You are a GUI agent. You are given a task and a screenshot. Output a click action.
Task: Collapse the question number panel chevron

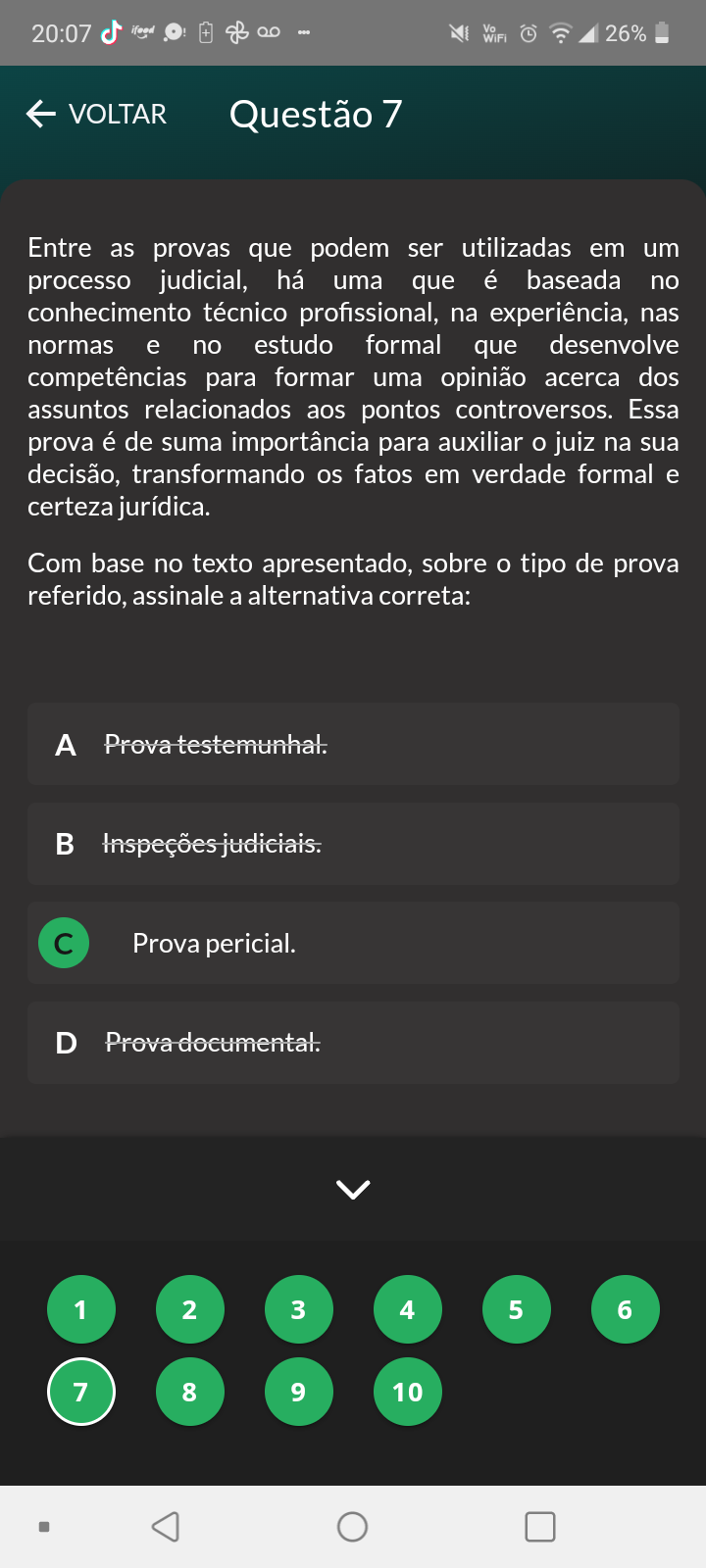coord(353,1189)
